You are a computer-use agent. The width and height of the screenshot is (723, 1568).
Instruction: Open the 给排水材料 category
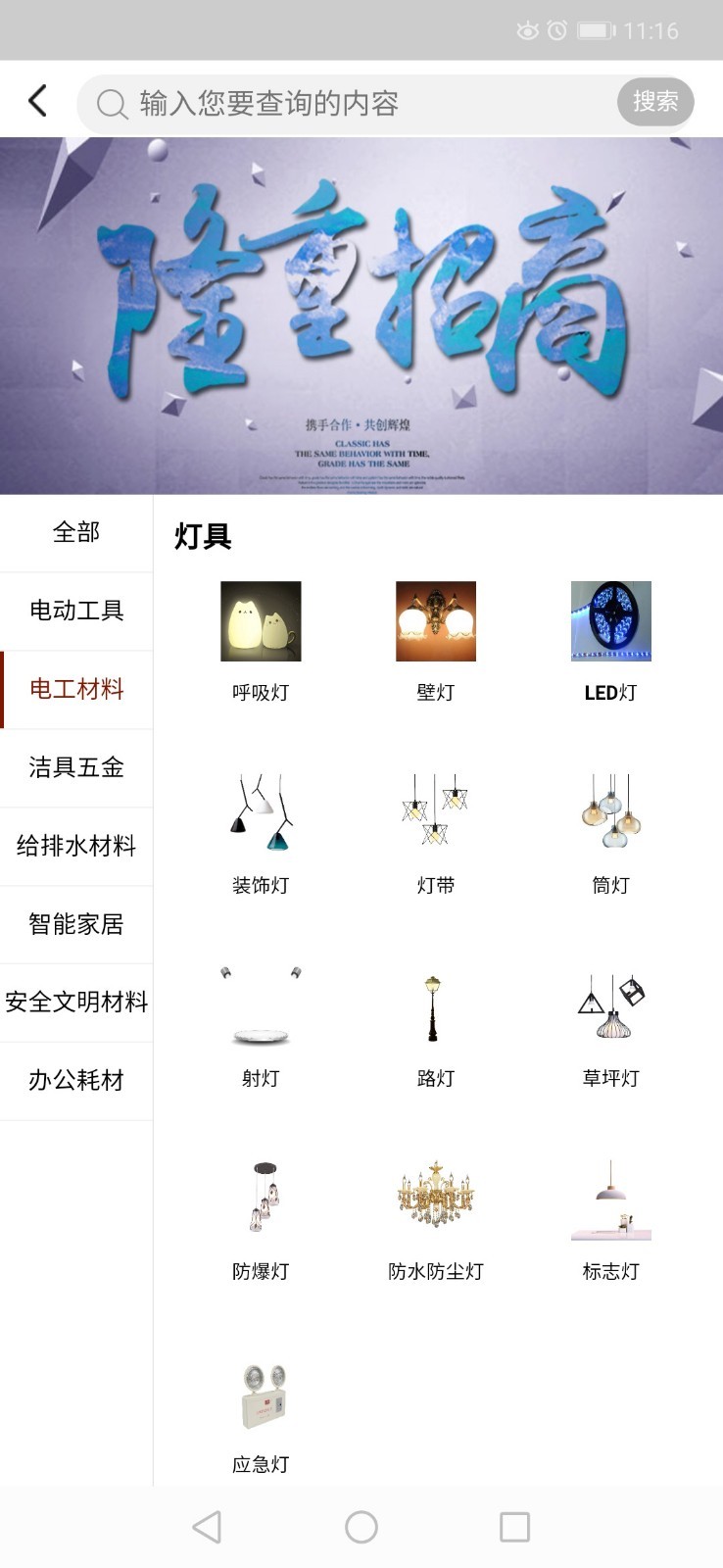pyautogui.click(x=76, y=846)
